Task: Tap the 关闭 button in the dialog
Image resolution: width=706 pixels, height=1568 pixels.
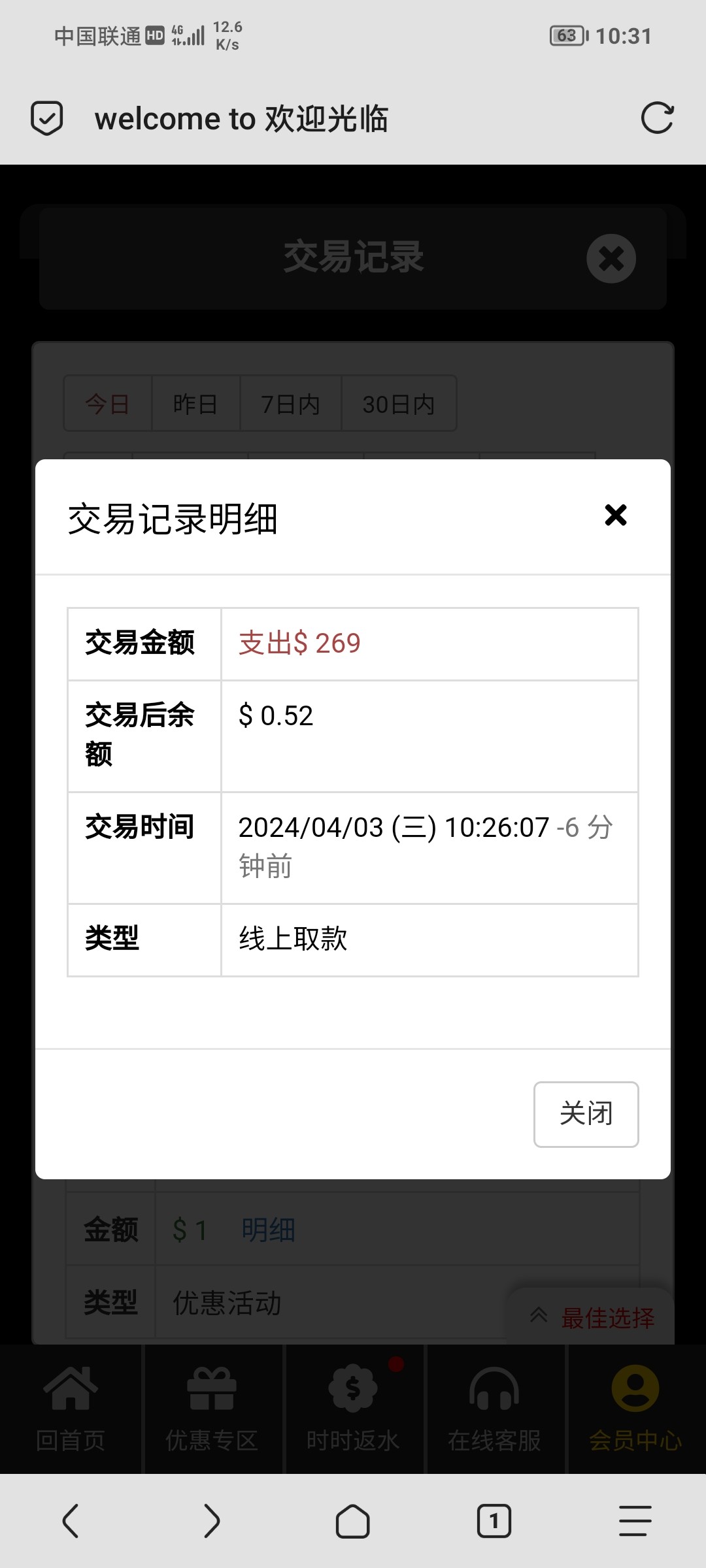Action: point(586,1114)
